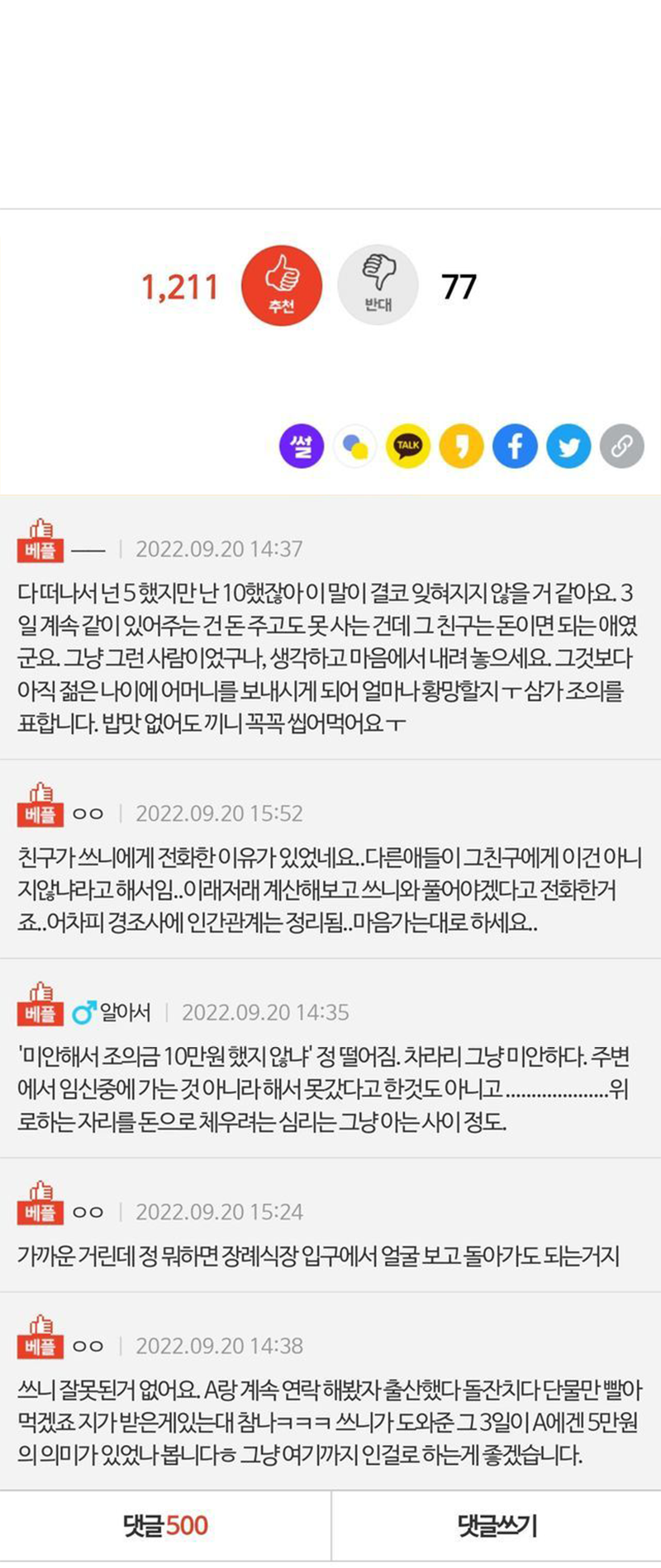
Task: Share the post to 썰
Action: [302, 447]
